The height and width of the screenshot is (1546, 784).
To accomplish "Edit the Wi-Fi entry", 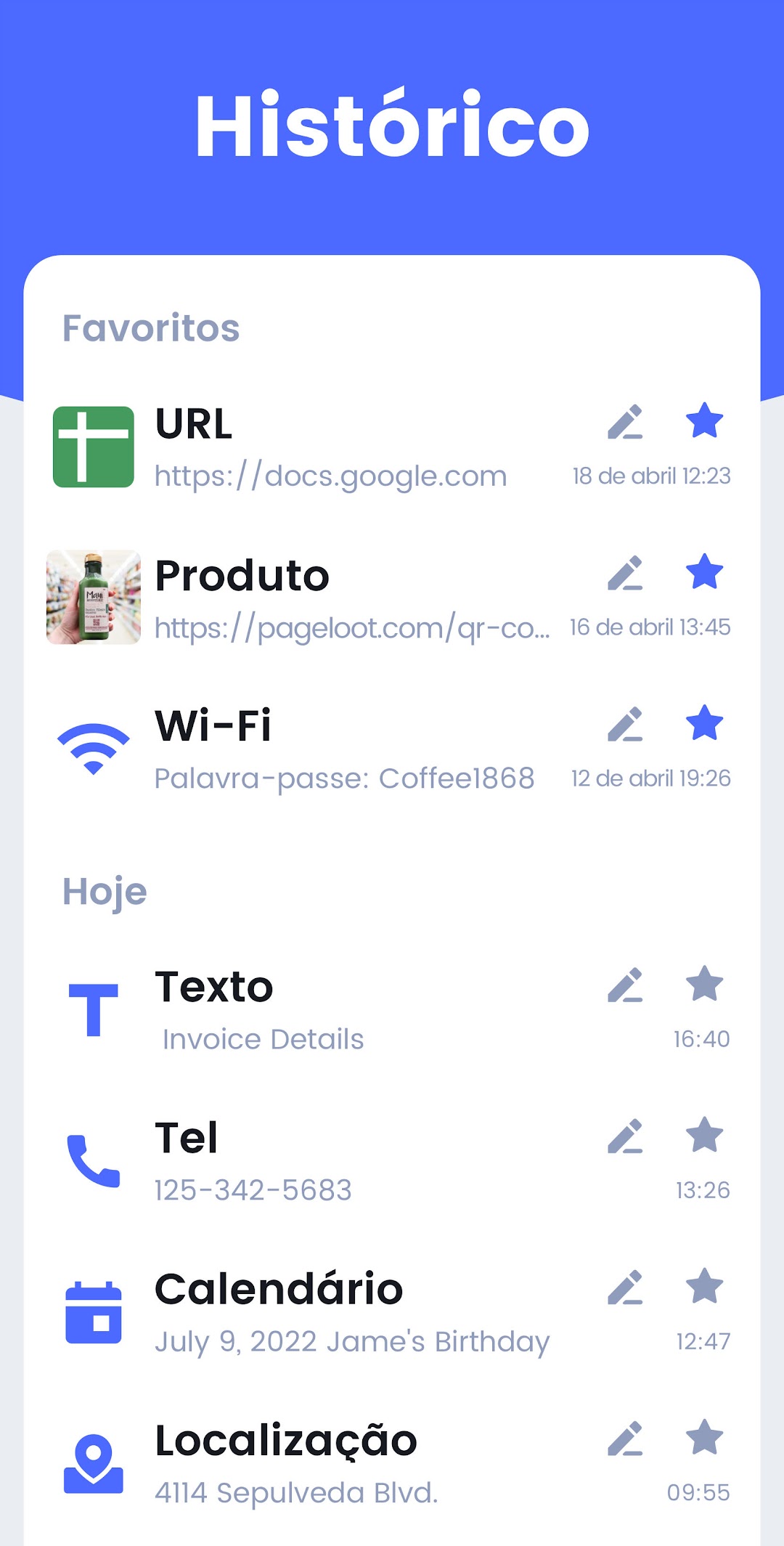I will (x=625, y=724).
